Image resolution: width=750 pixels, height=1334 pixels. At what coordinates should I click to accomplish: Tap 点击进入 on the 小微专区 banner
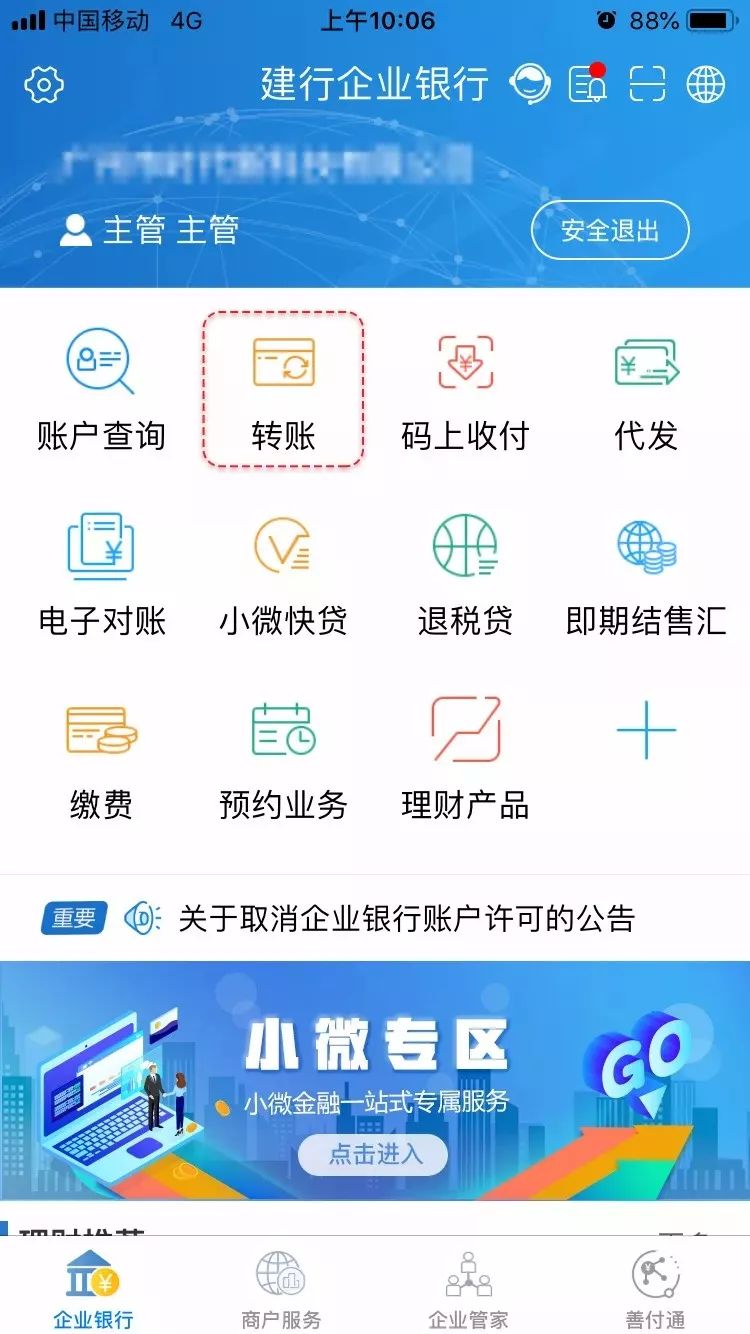(x=373, y=1155)
